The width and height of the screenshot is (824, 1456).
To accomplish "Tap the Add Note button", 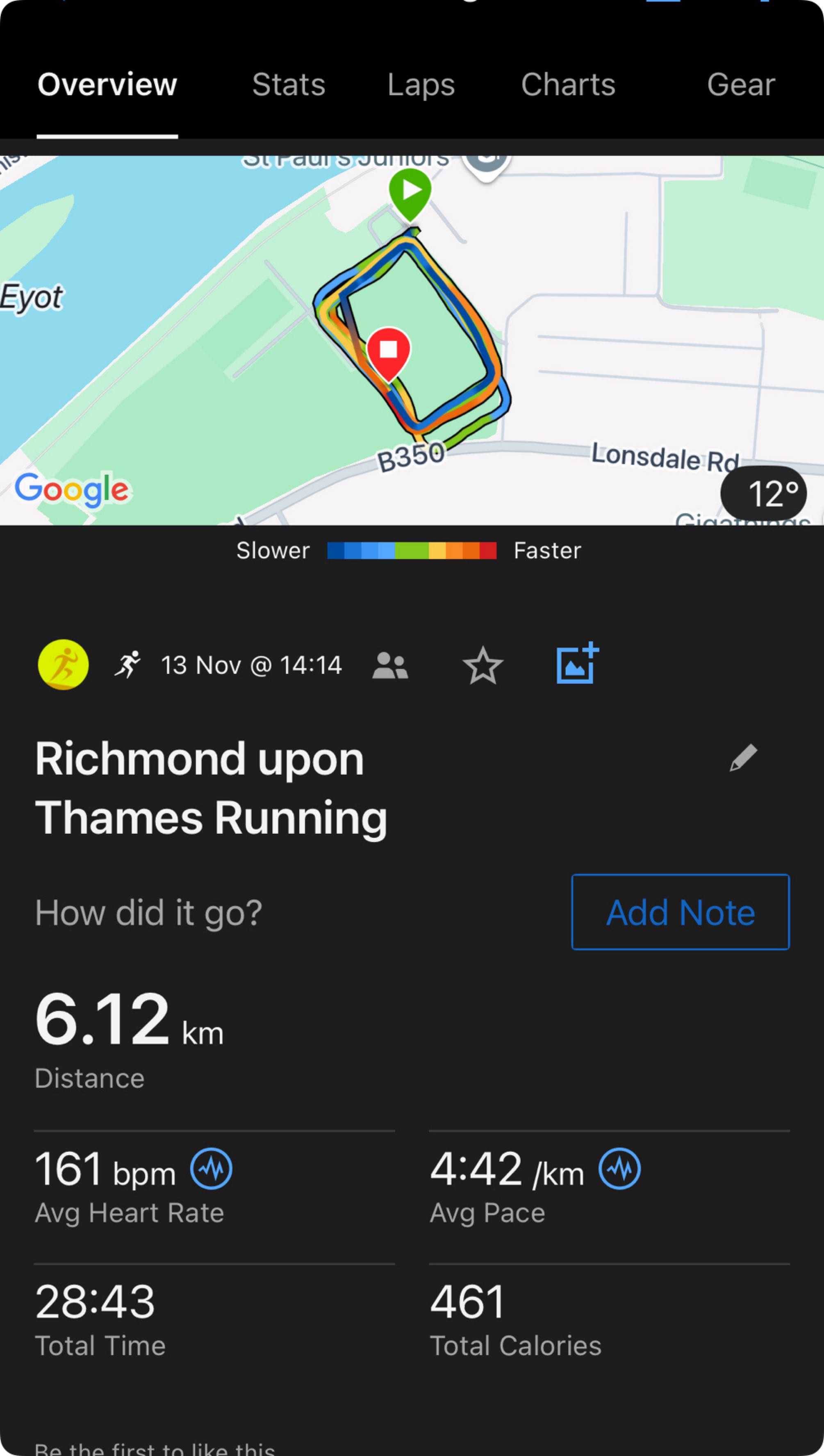I will (680, 912).
